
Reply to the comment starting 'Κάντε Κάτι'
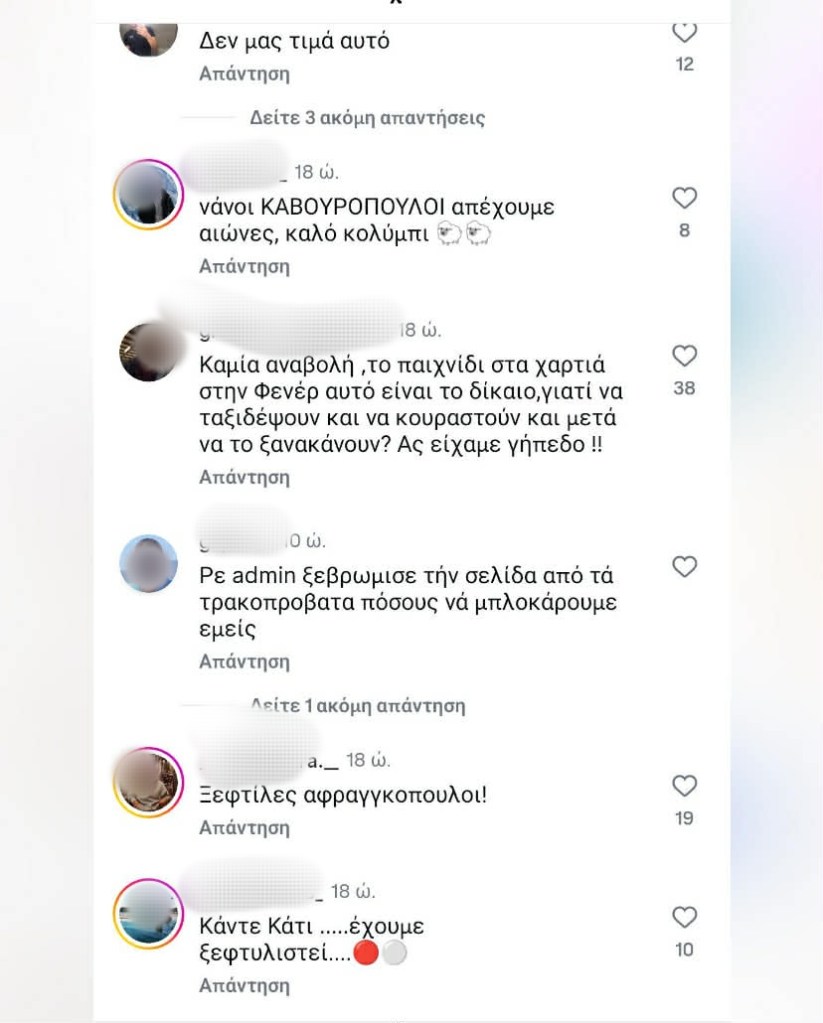pyautogui.click(x=244, y=985)
